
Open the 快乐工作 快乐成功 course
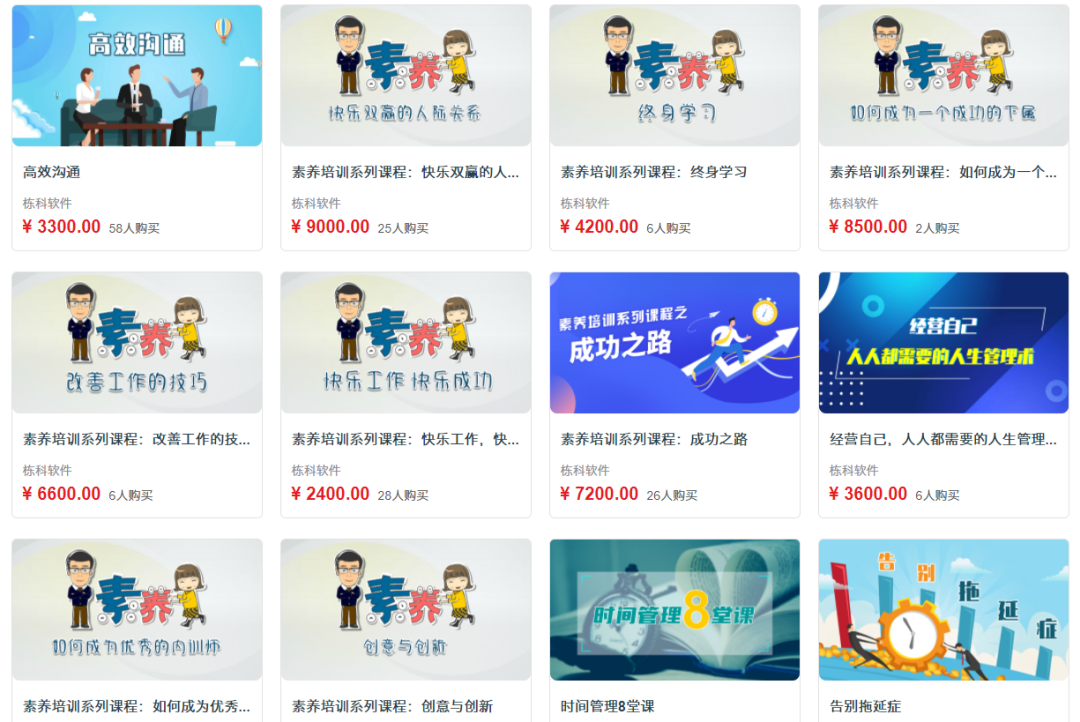coord(406,343)
